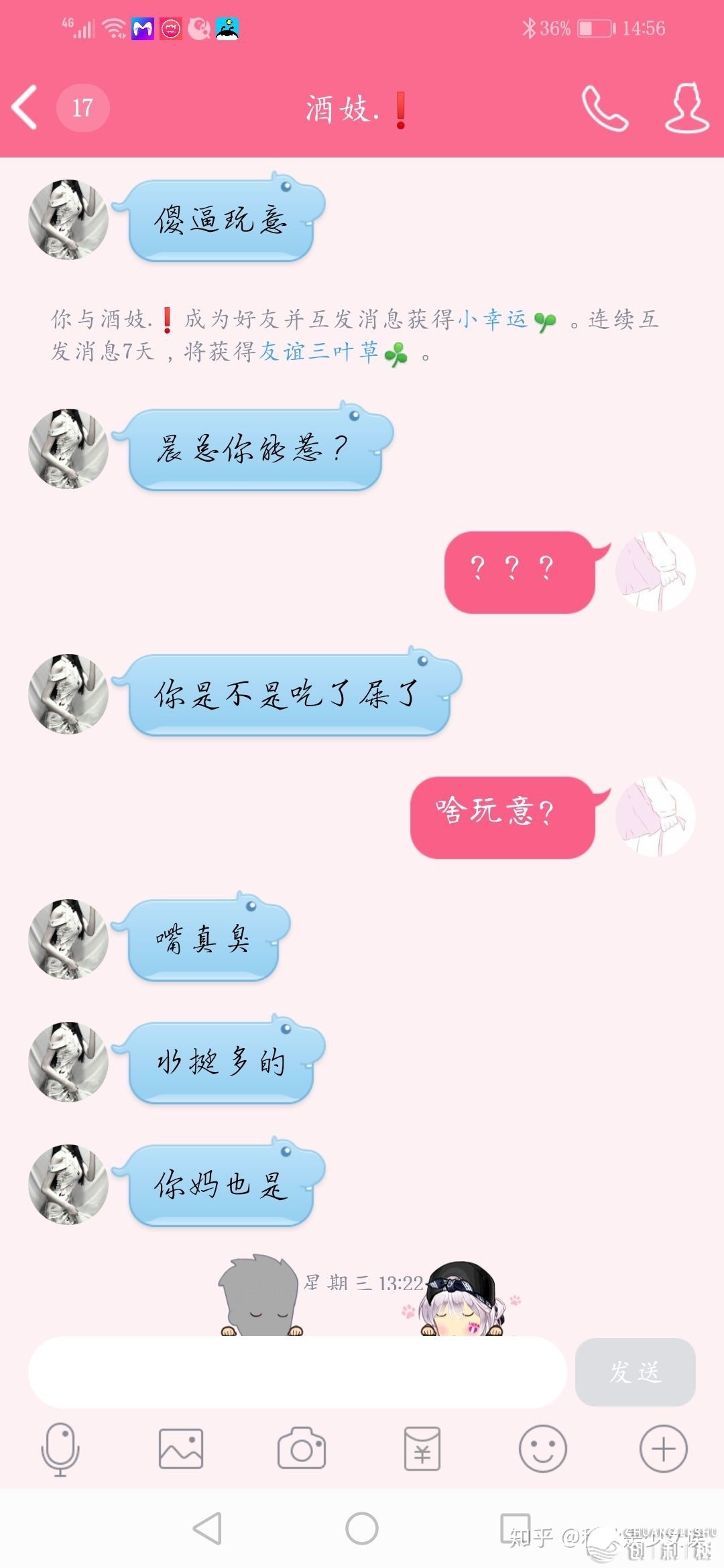
Task: Open the contact profile icon
Action: pos(686,107)
